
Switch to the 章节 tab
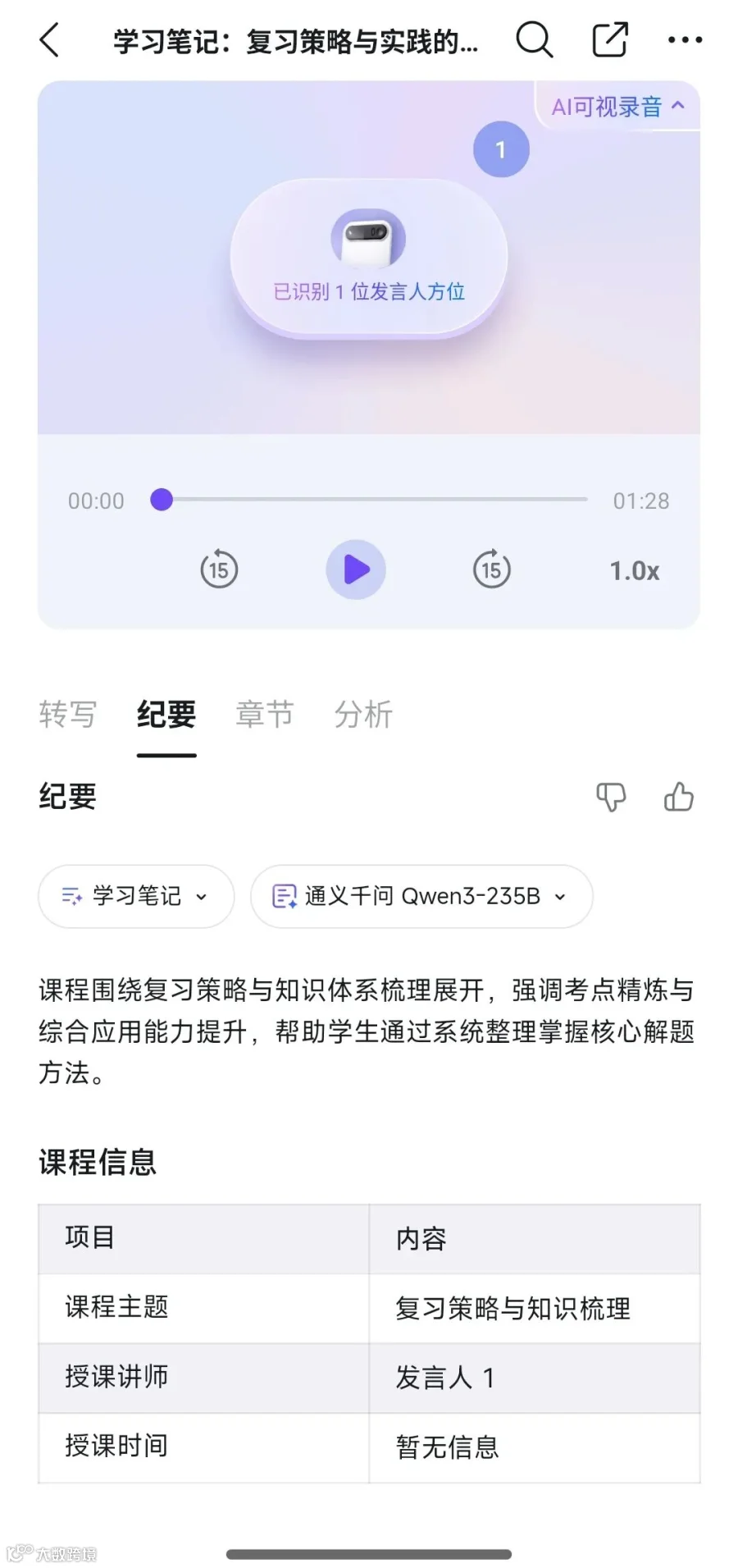(265, 714)
